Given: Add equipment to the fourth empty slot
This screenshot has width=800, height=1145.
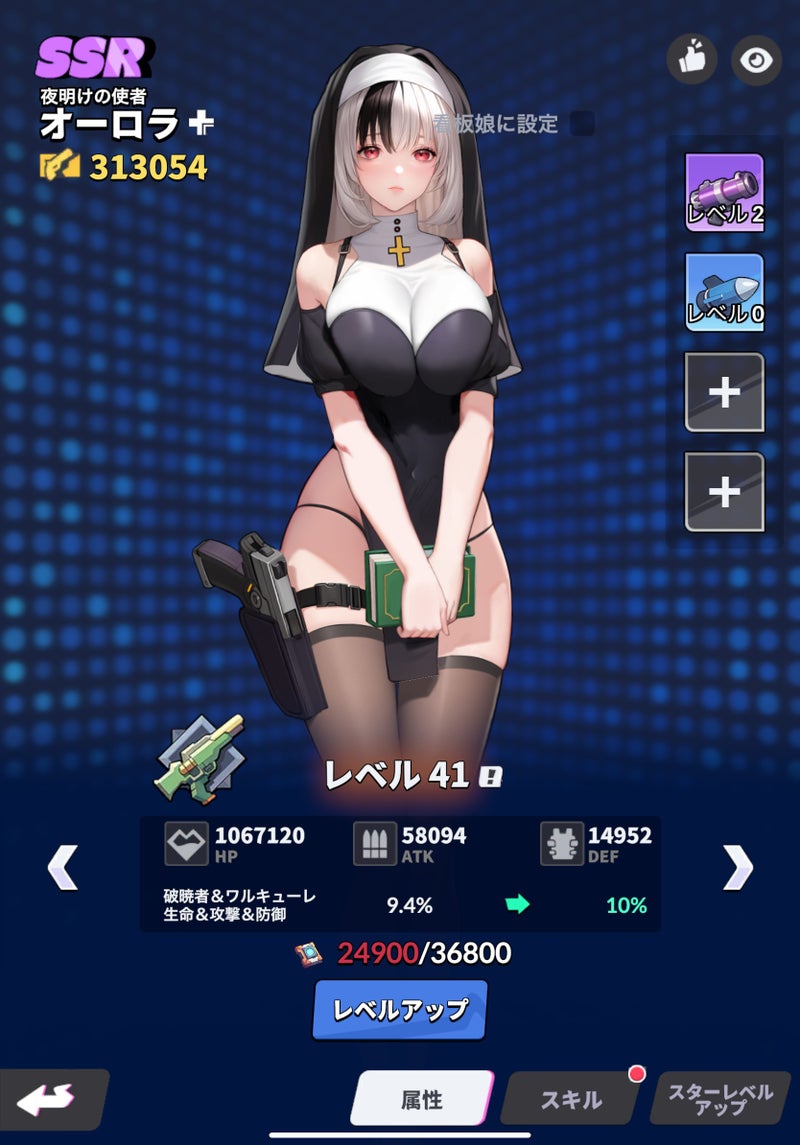Looking at the screenshot, I should coord(724,491).
